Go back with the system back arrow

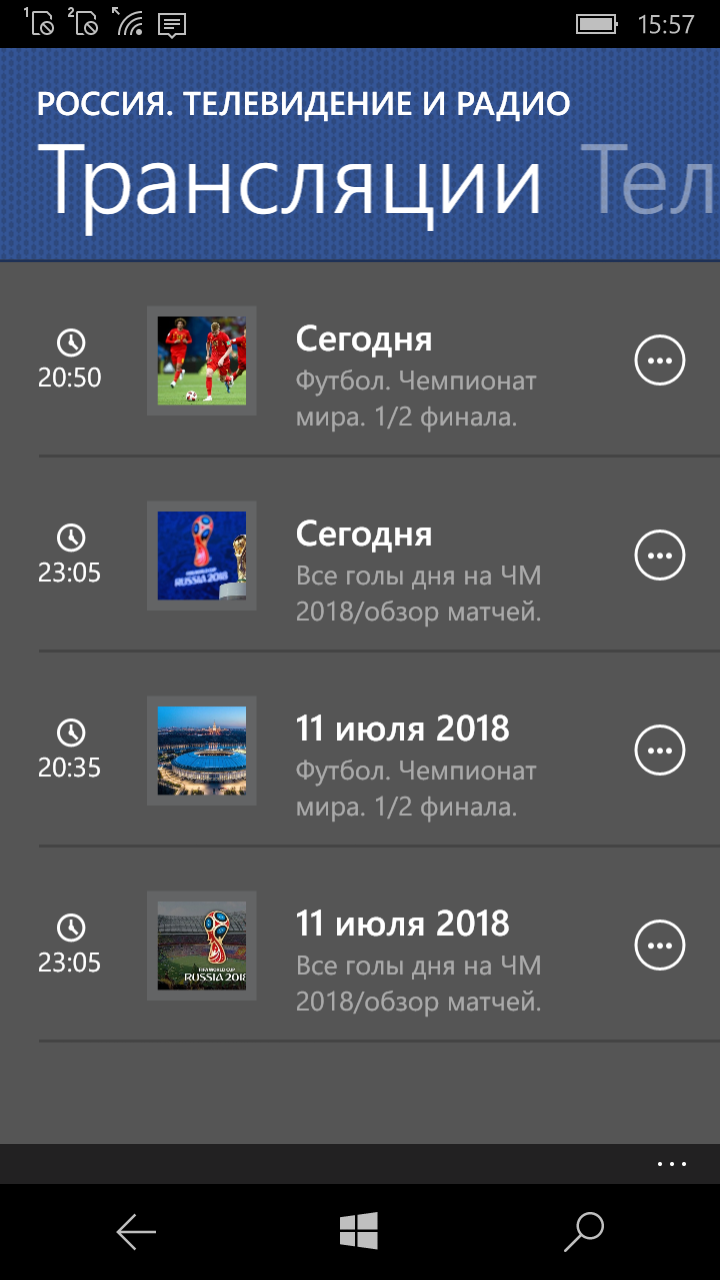click(x=136, y=1232)
